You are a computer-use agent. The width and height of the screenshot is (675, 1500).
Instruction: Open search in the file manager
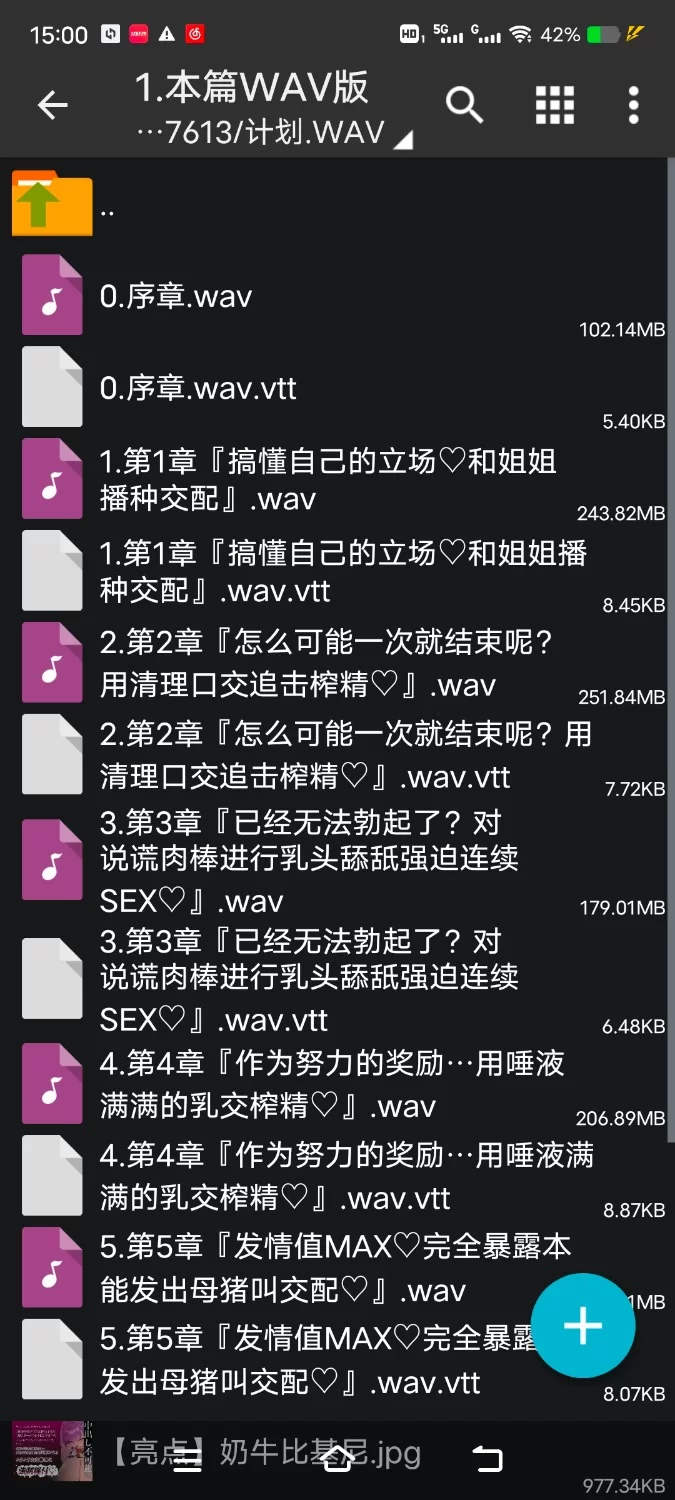pos(464,105)
